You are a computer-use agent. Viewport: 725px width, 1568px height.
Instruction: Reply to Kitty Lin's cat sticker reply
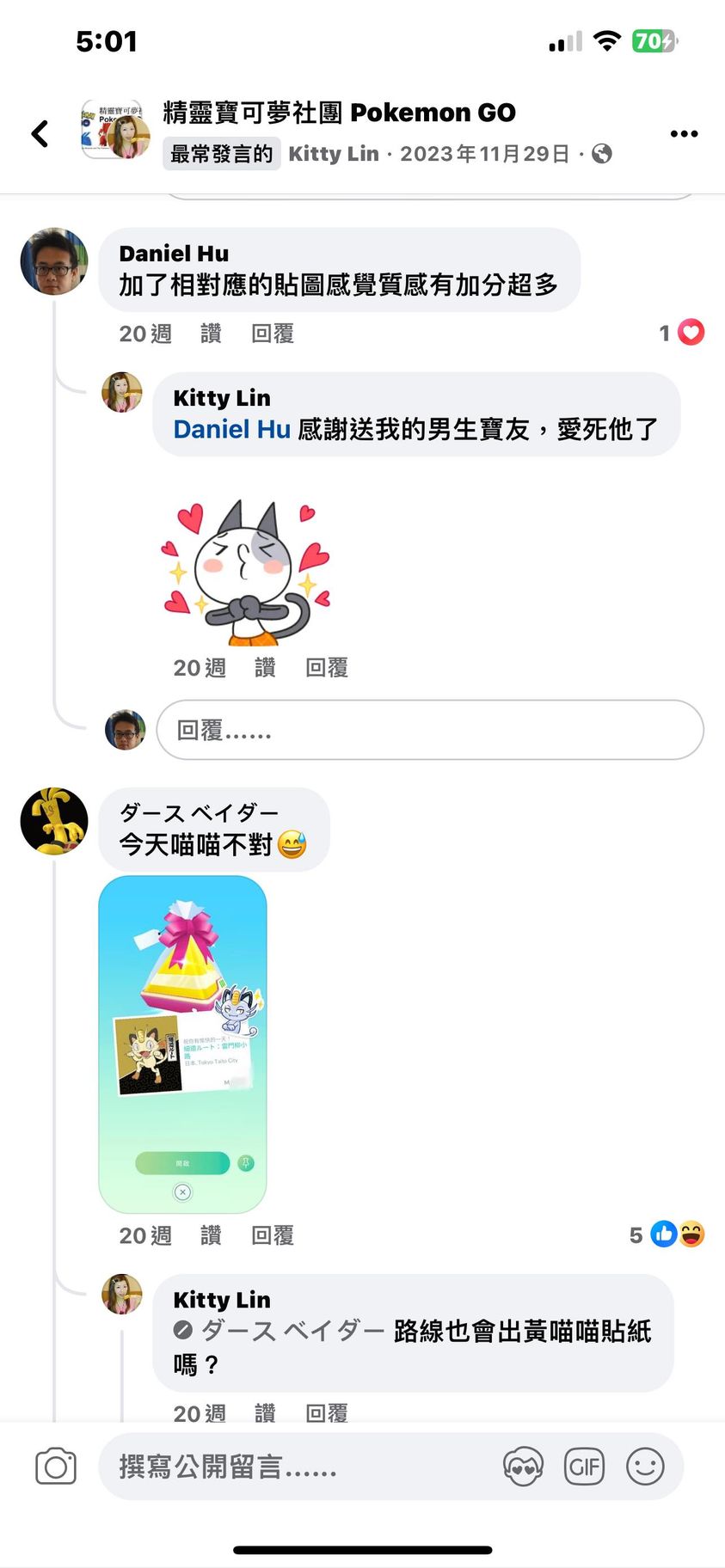click(x=327, y=668)
